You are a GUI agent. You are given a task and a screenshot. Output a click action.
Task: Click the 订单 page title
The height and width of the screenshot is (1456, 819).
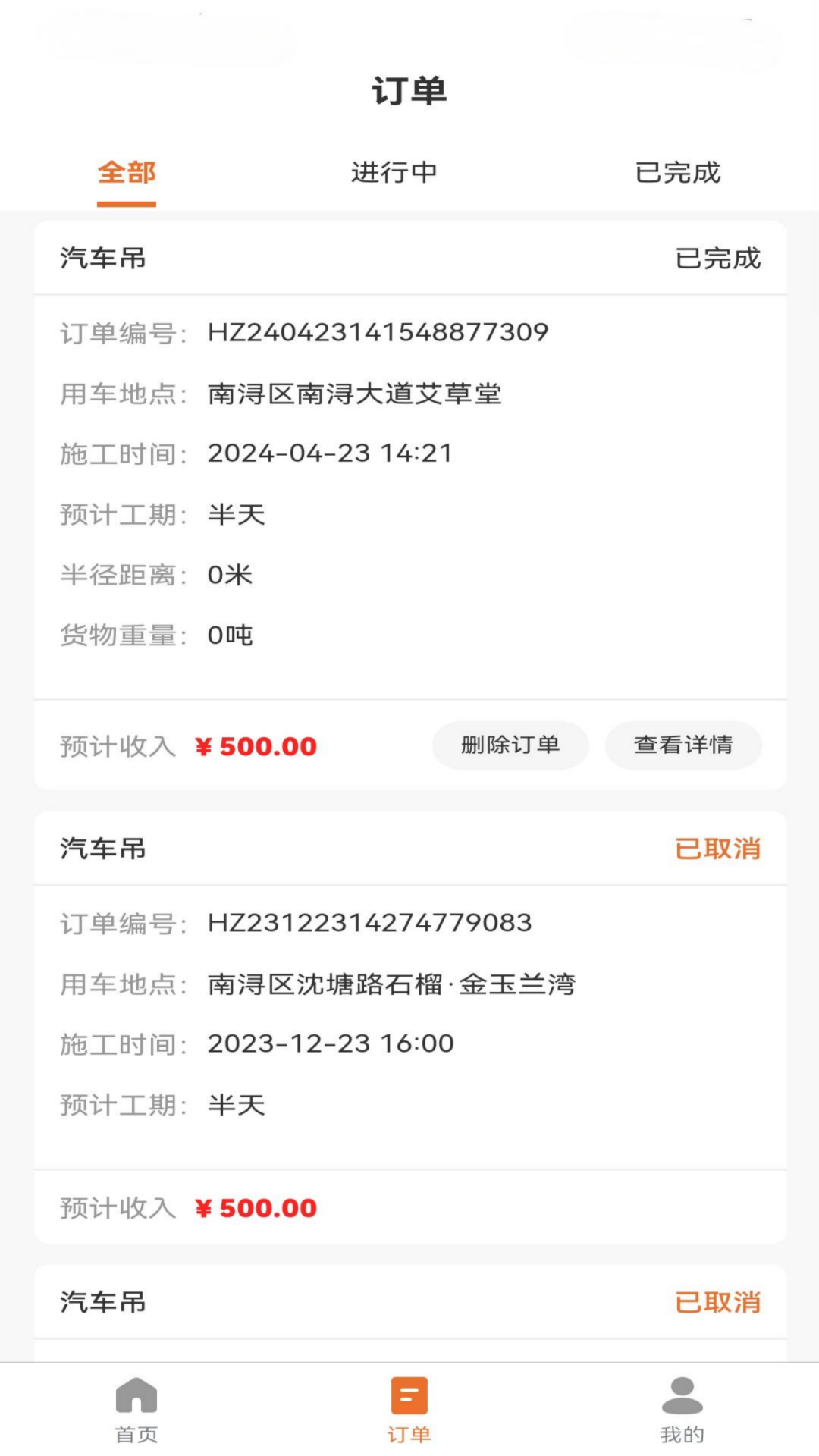(409, 89)
